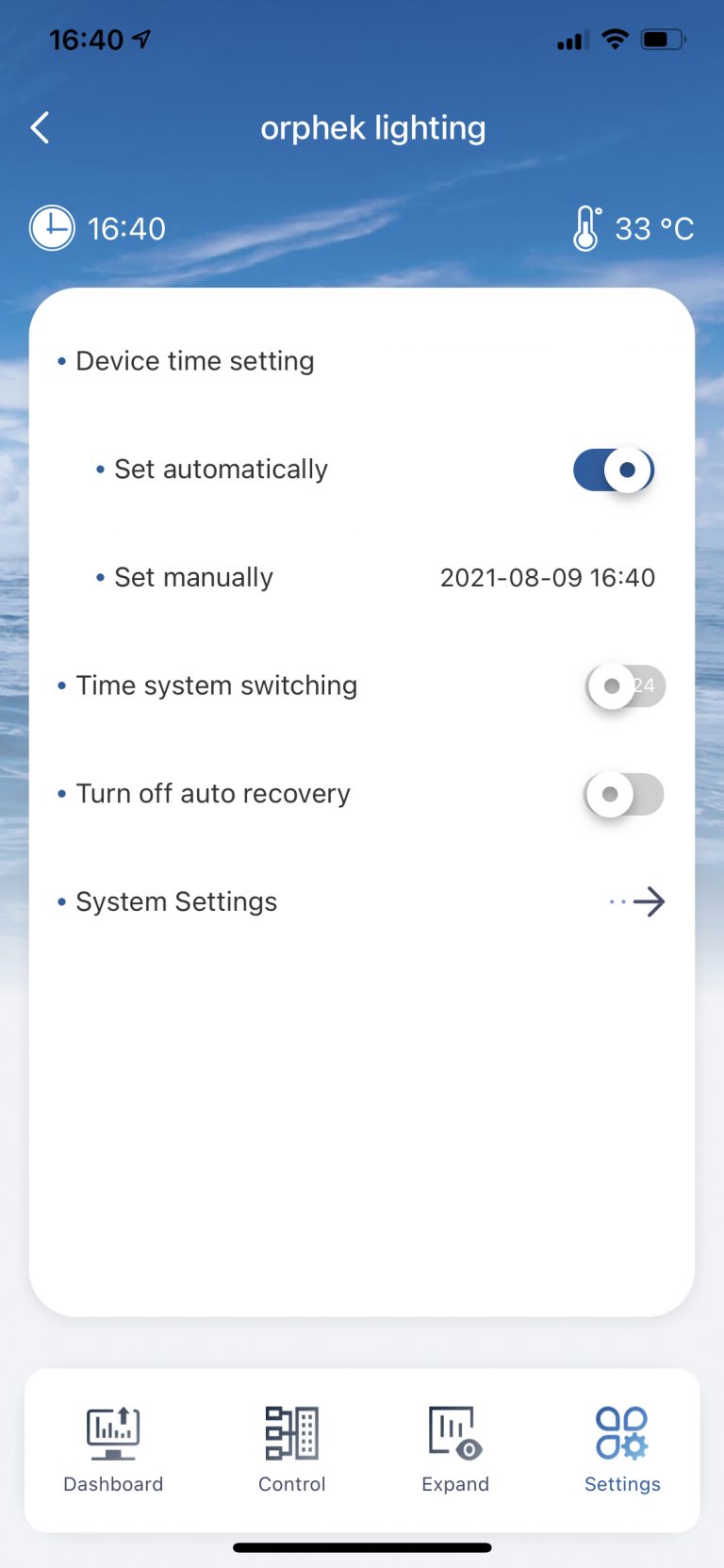Viewport: 724px width, 1568px height.
Task: Disable the Set automatically switch
Action: [614, 470]
